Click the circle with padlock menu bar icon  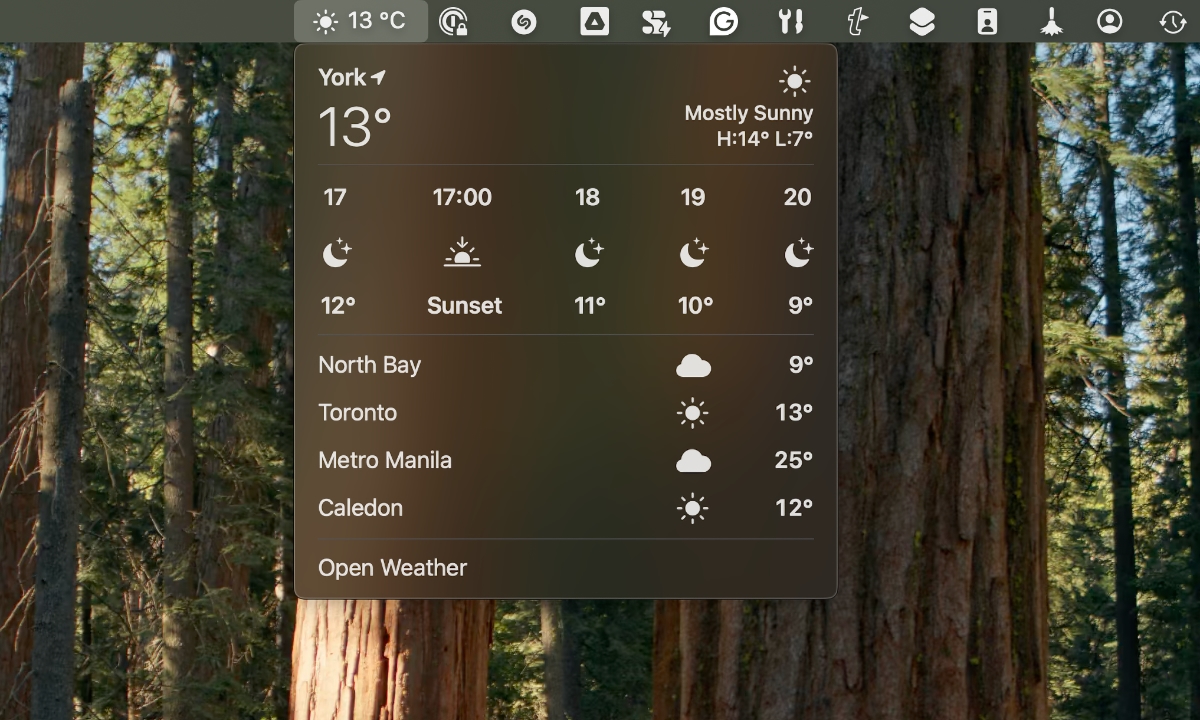click(455, 22)
